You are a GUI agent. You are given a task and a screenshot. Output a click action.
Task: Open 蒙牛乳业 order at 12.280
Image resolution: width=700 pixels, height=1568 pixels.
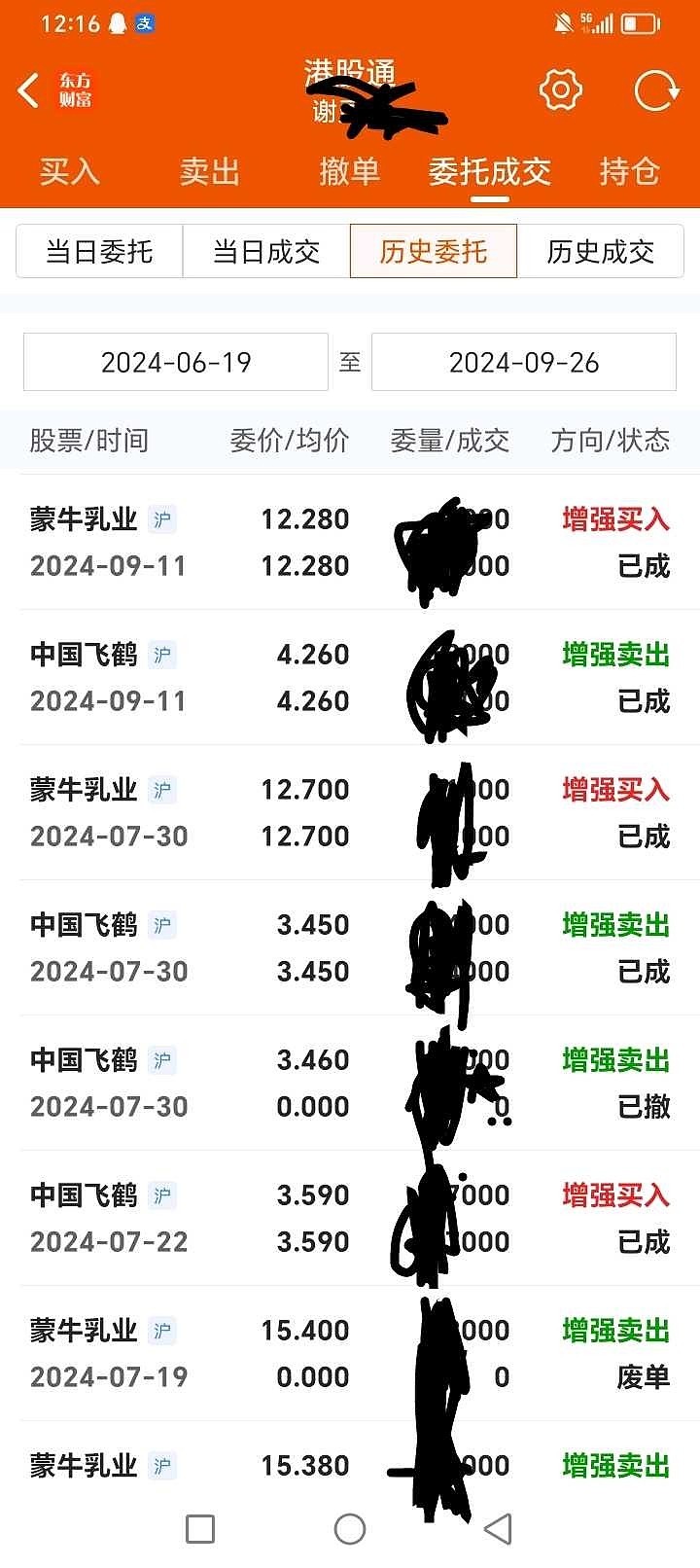pos(350,542)
